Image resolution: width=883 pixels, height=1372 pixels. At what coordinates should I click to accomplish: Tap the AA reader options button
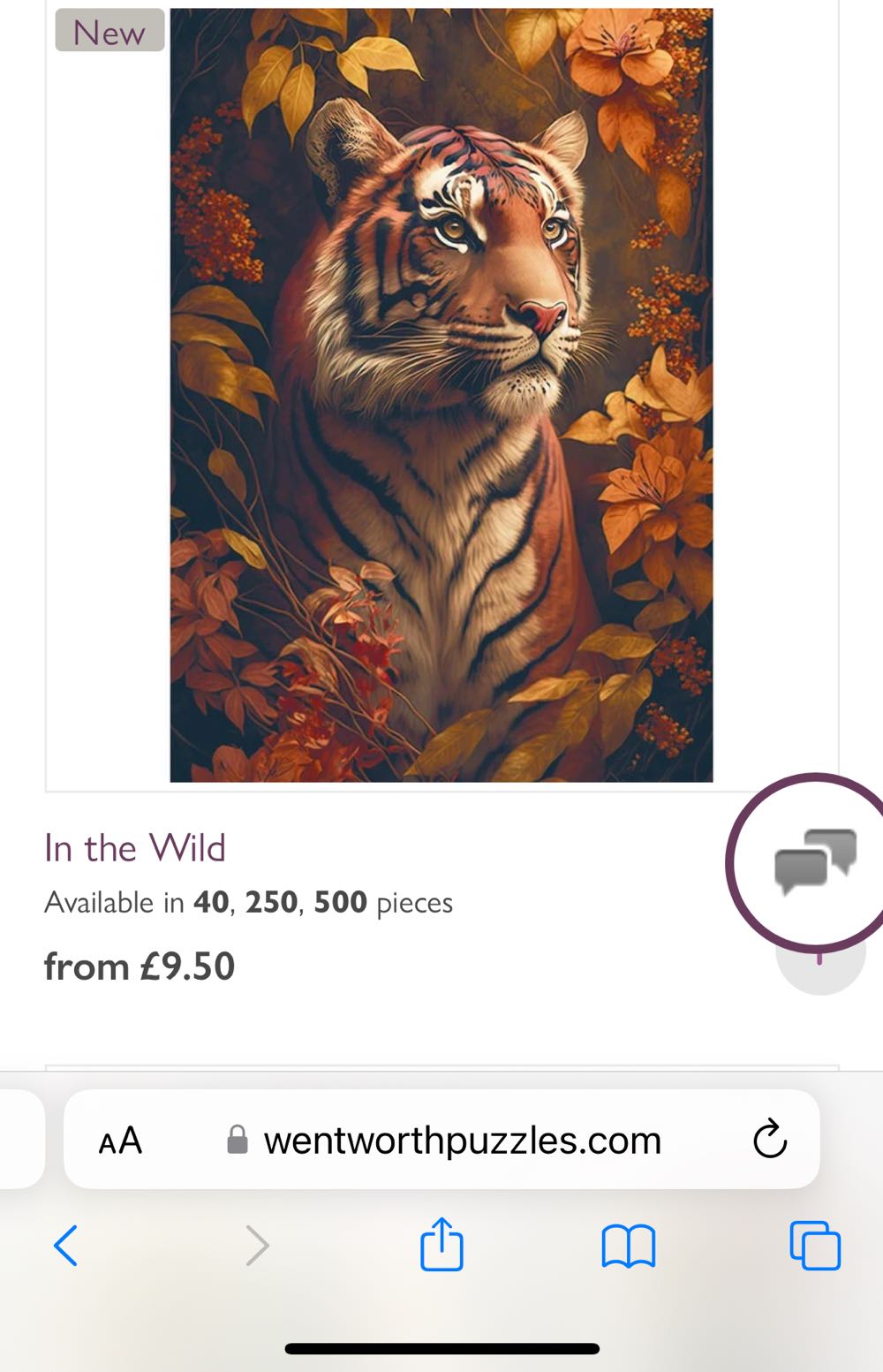pyautogui.click(x=120, y=1141)
